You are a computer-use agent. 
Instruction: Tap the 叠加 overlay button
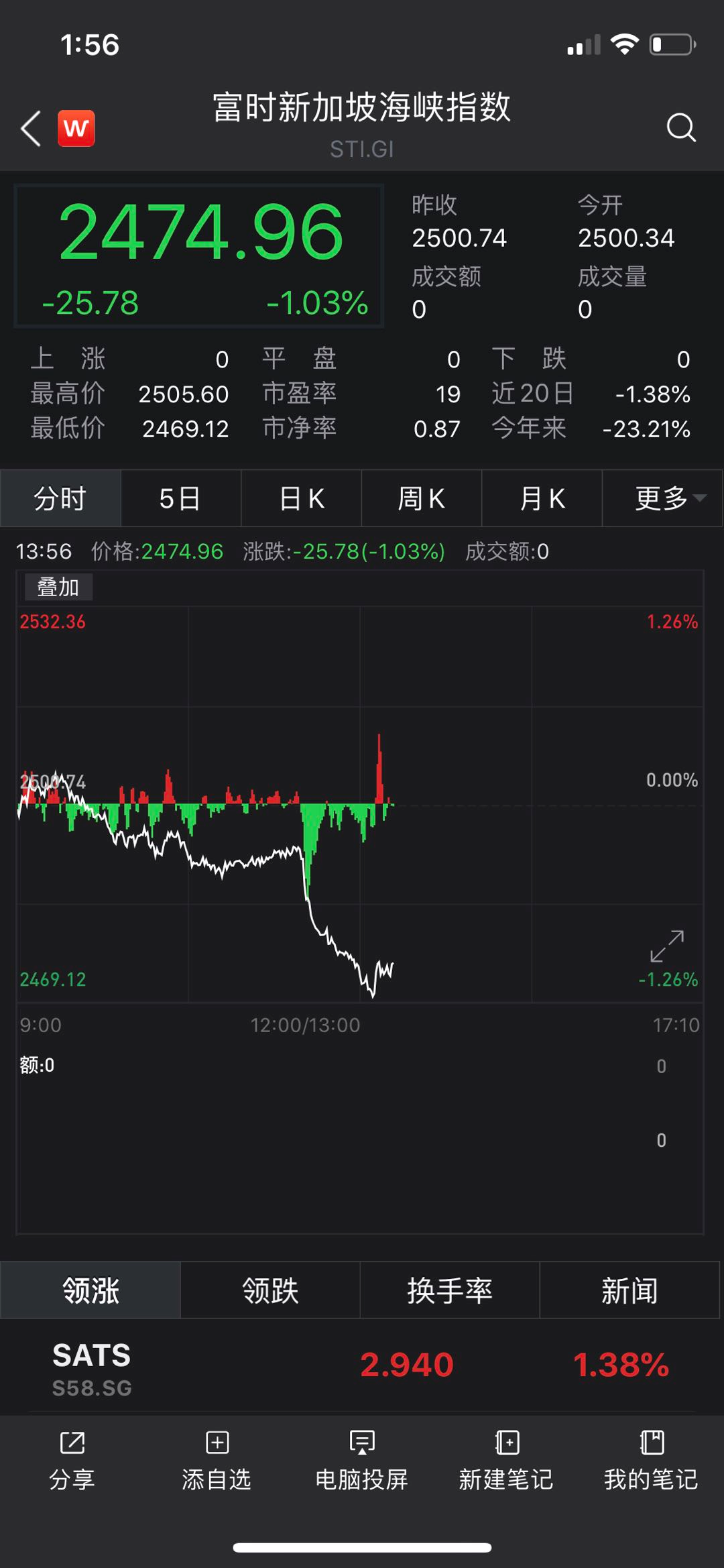pyautogui.click(x=58, y=587)
